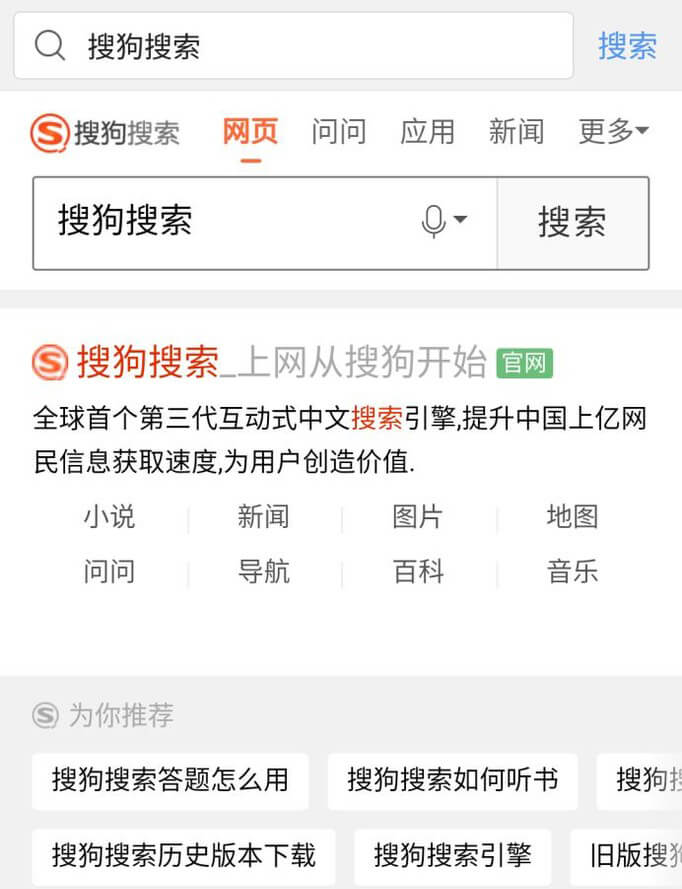The width and height of the screenshot is (682, 889).
Task: Select suggestion 搜狗搜索如何听书
Action: tap(452, 781)
